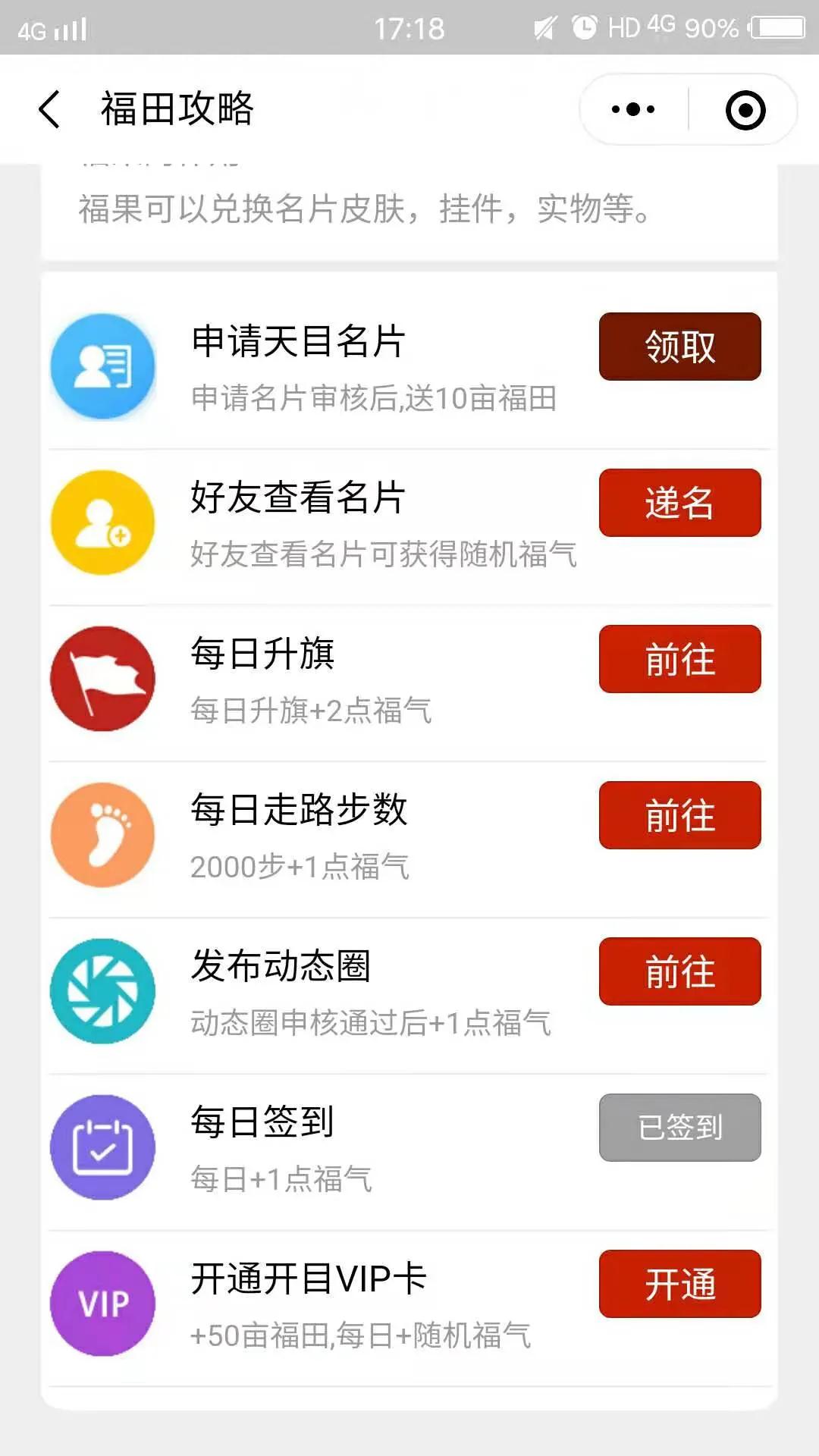819x1456 pixels.
Task: Tap 领取 for 申请天目名片
Action: tap(680, 347)
